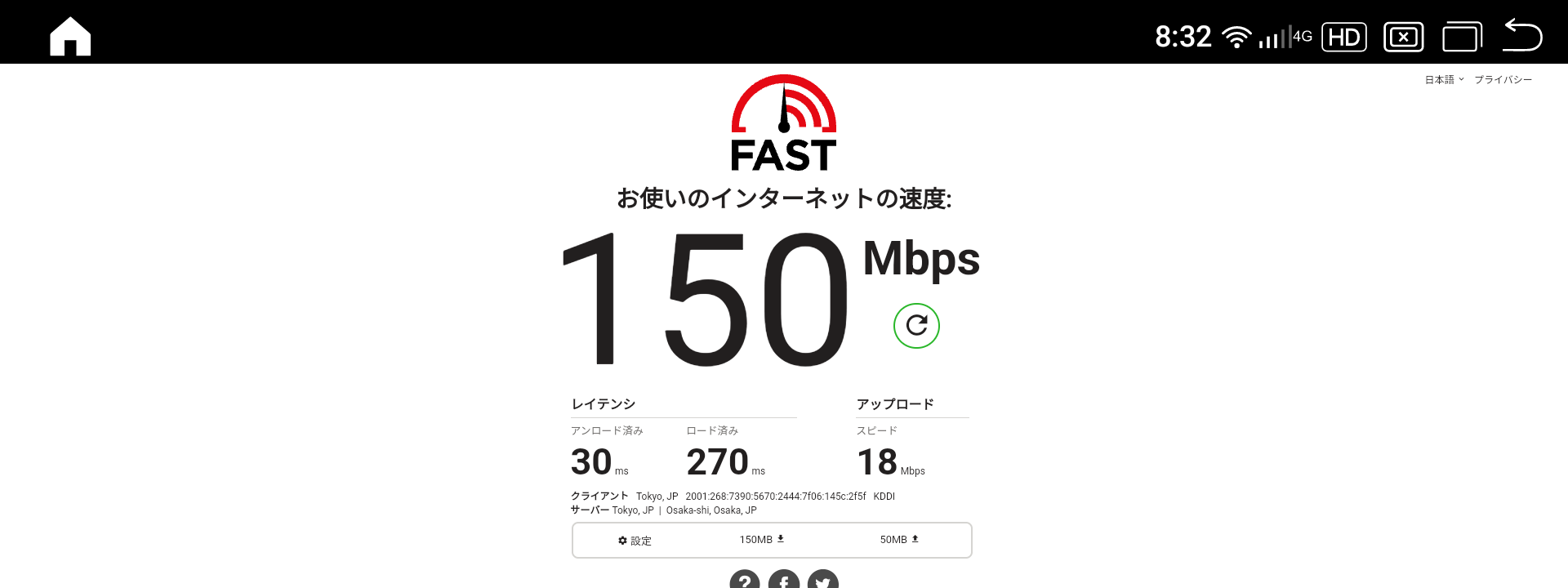Restart the speed test with the refresh icon

click(x=916, y=326)
